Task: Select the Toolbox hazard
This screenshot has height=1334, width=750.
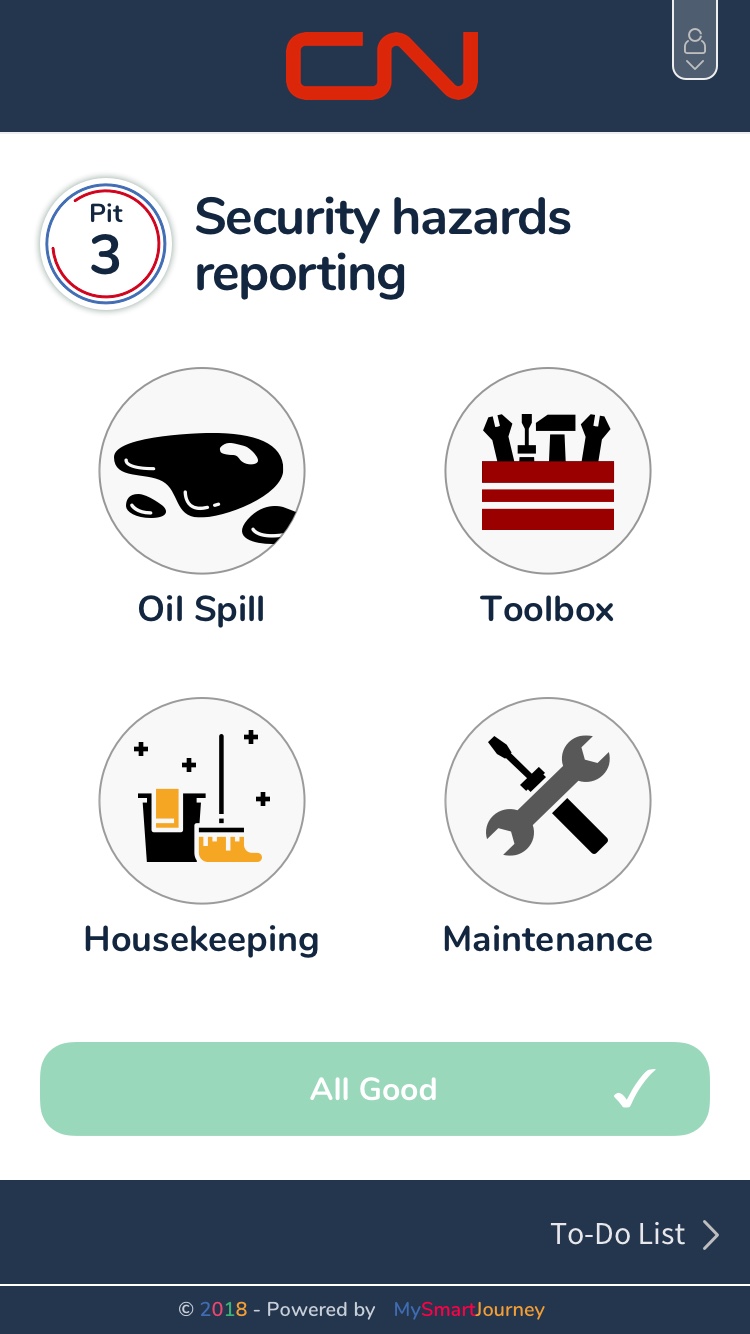Action: 548,471
